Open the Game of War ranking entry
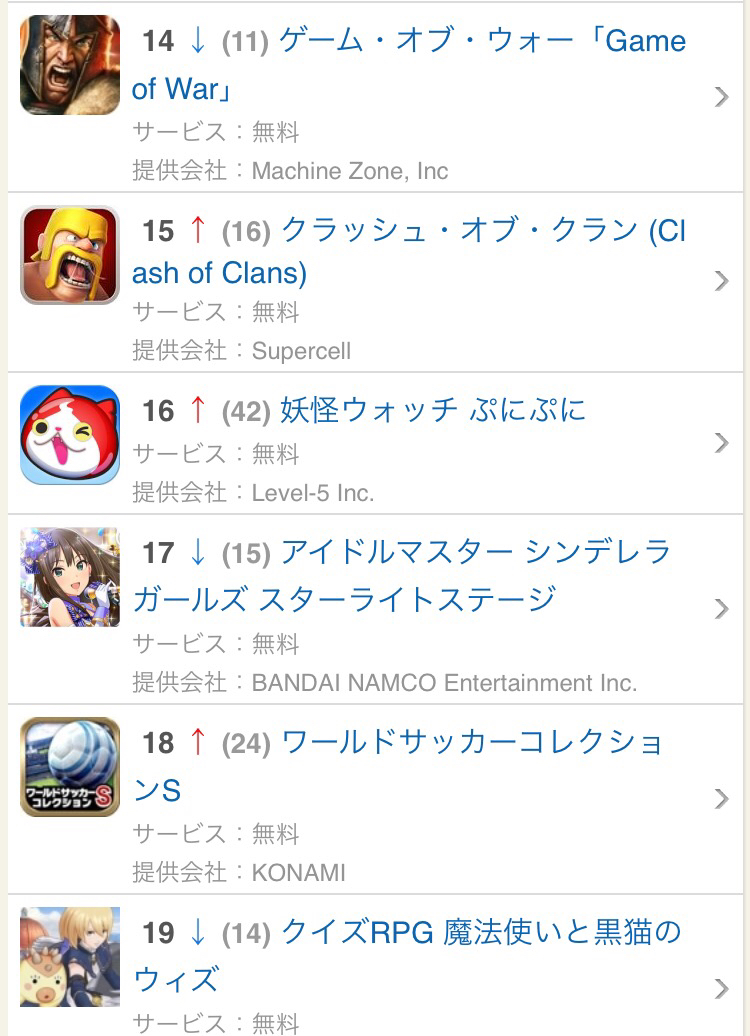The height and width of the screenshot is (1036, 750). coord(408,64)
